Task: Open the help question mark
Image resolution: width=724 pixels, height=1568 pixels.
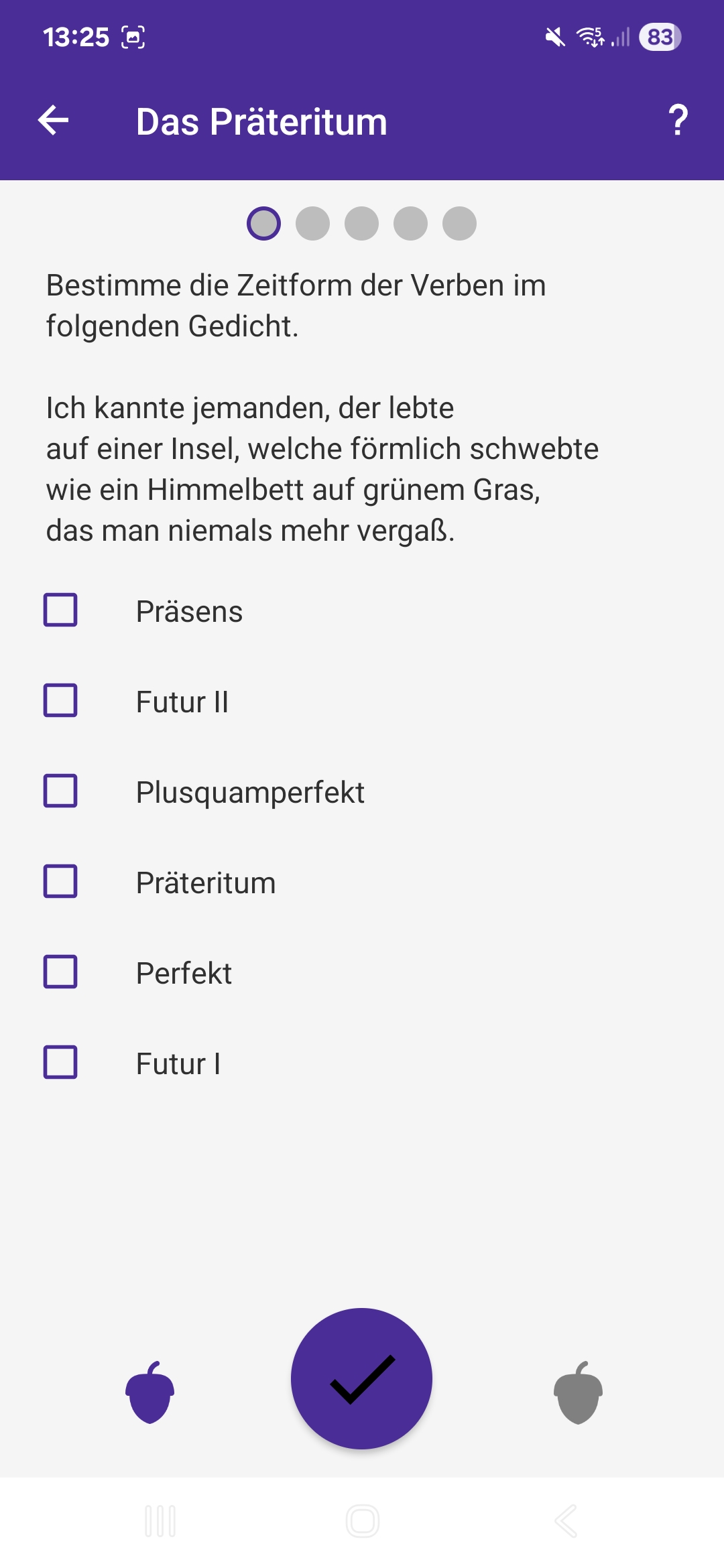Action: coord(678,121)
